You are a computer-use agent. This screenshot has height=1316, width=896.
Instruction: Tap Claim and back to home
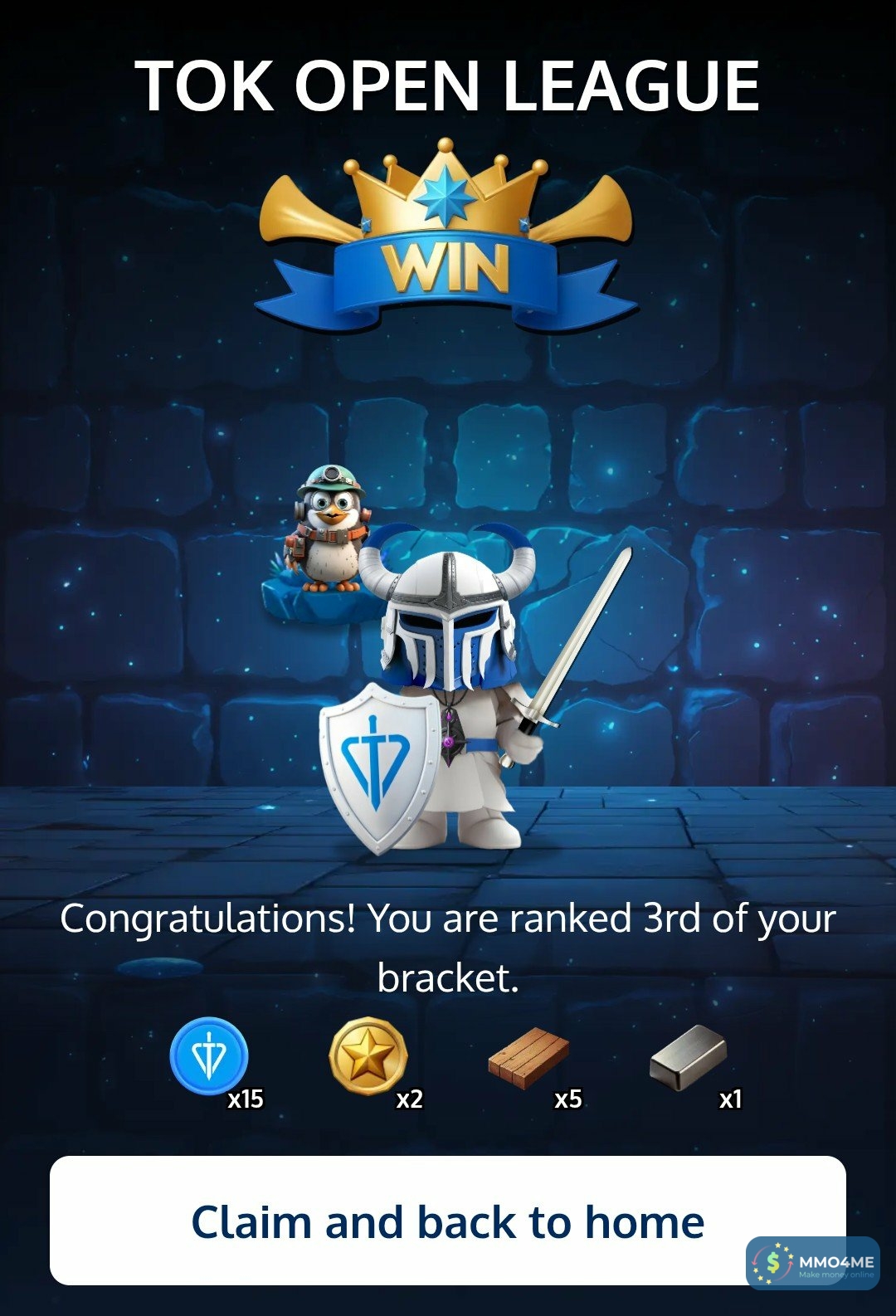click(448, 1221)
